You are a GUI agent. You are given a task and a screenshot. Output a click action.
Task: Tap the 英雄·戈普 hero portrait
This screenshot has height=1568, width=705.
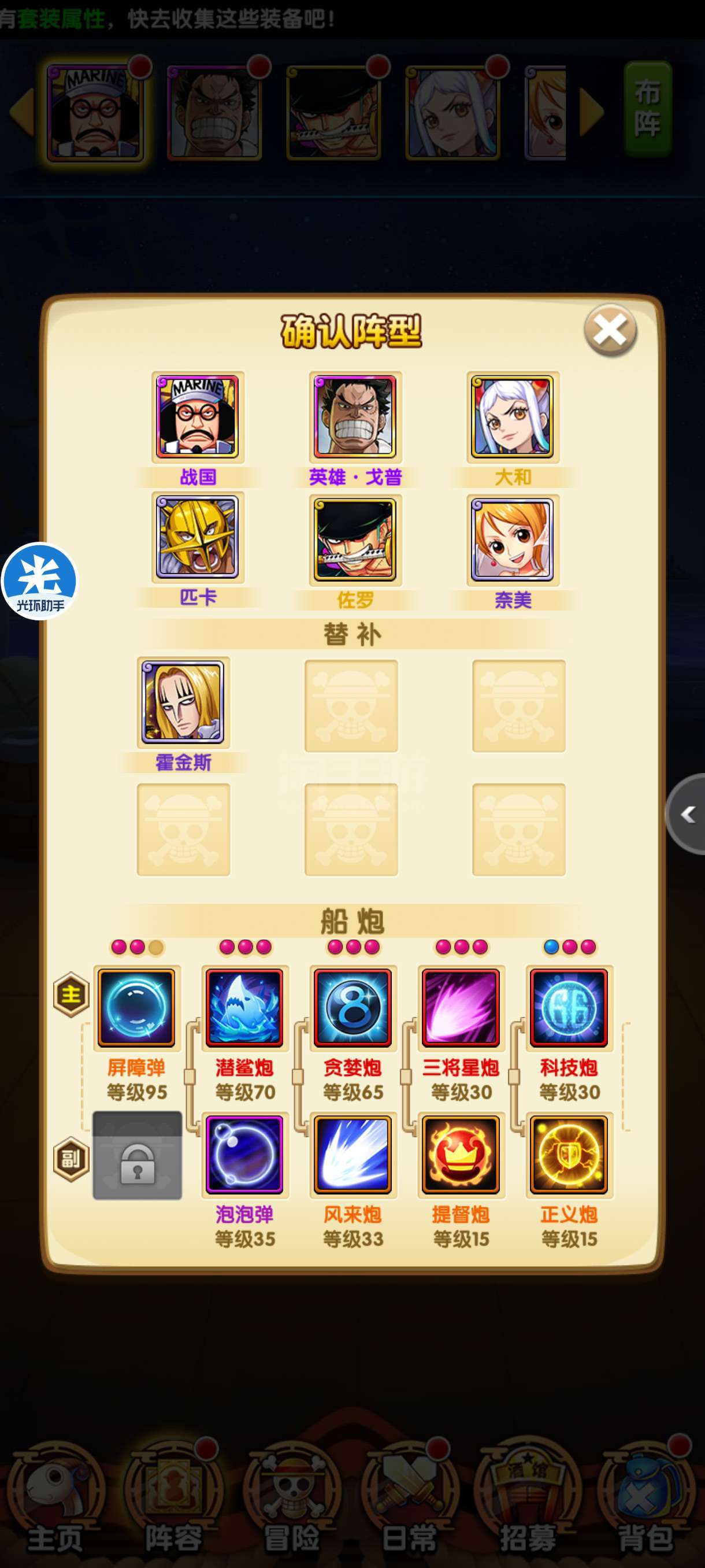pos(355,417)
